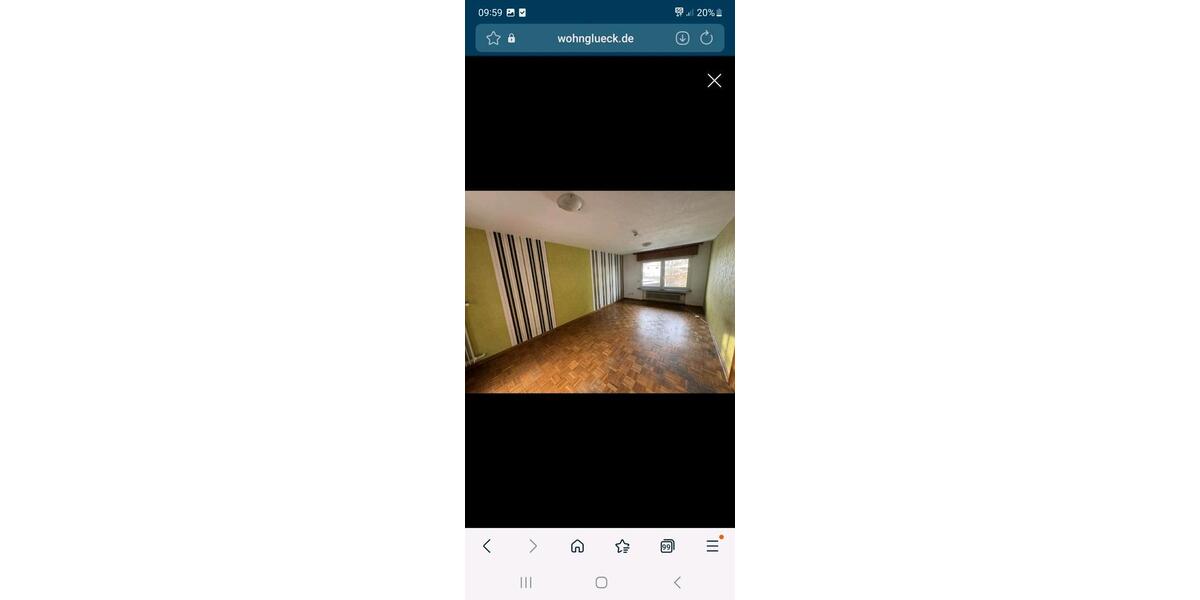This screenshot has height=600, width=1200.
Task: Tap the wohnglueck.de address bar
Action: click(595, 38)
